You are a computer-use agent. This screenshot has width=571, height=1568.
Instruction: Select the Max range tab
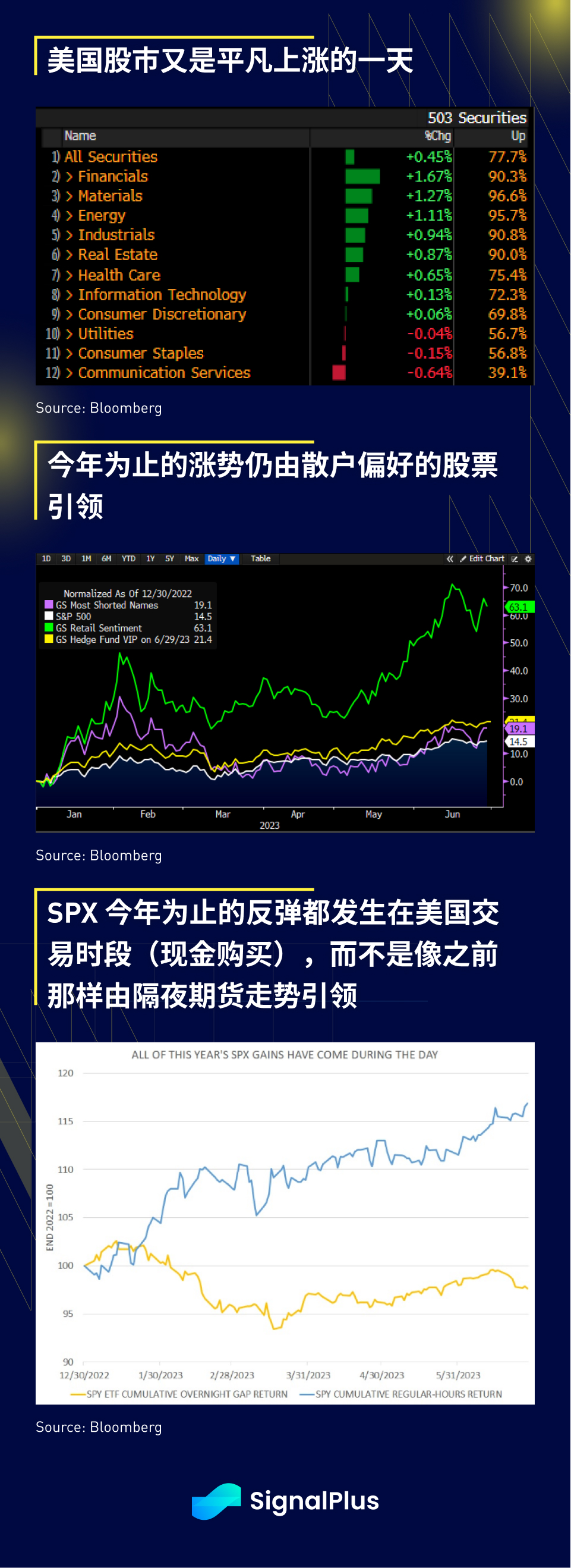click(x=191, y=559)
